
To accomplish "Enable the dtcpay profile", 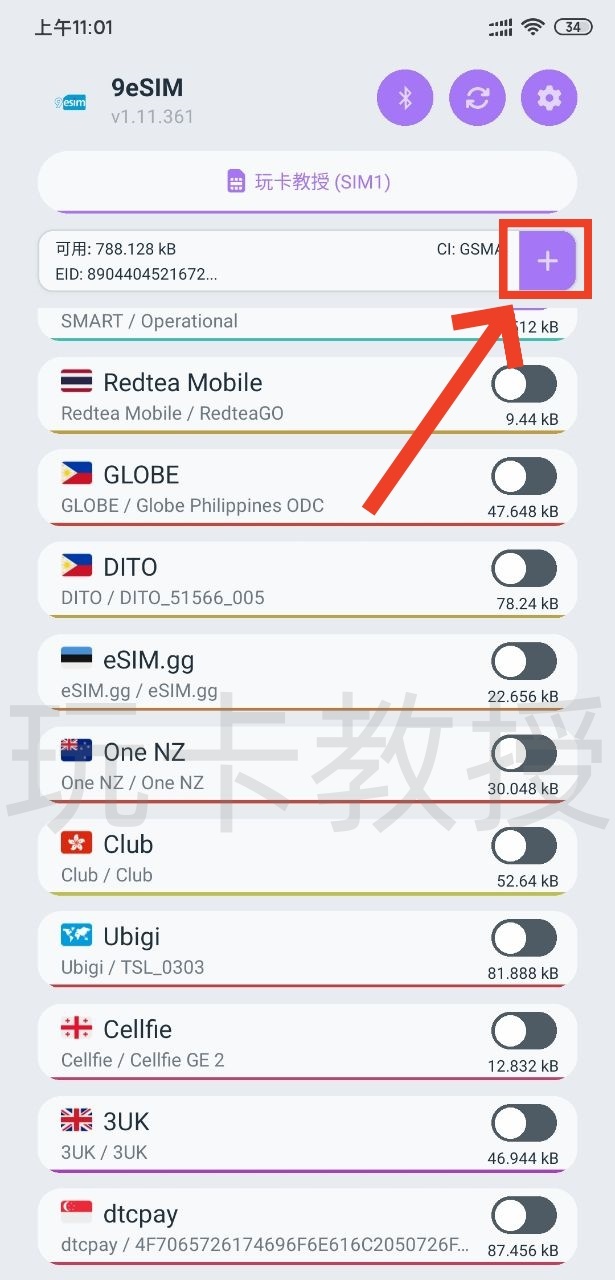I will point(524,1216).
